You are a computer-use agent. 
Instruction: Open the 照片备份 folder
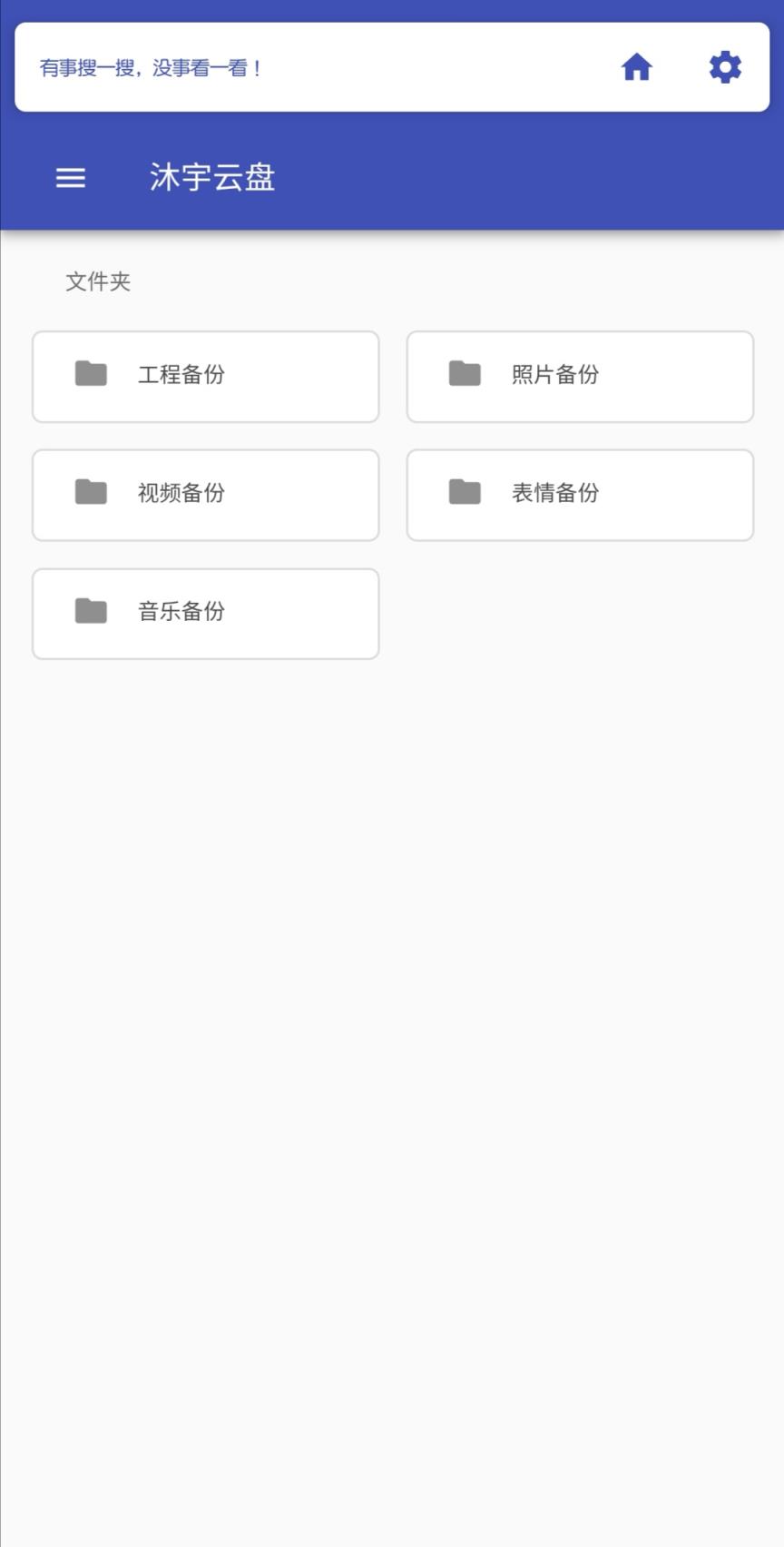(580, 377)
